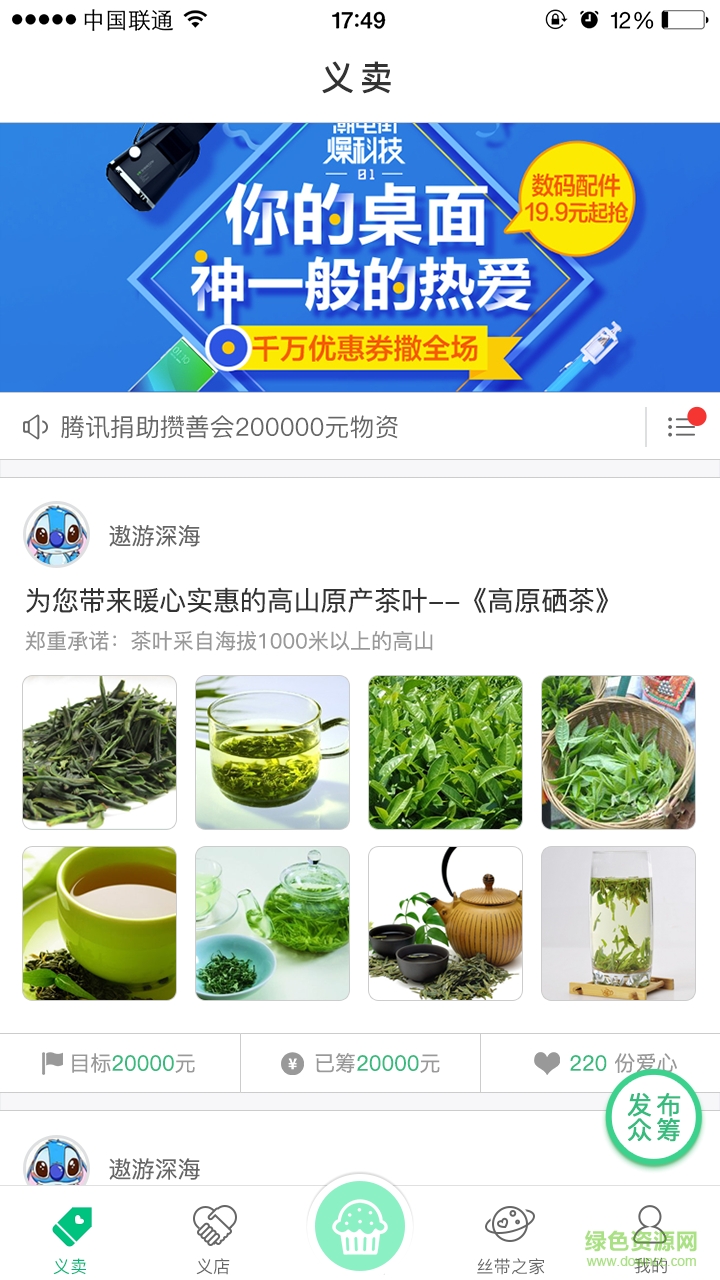Open the teapot photo thumbnail in second row
The width and height of the screenshot is (720, 1280).
[445, 923]
